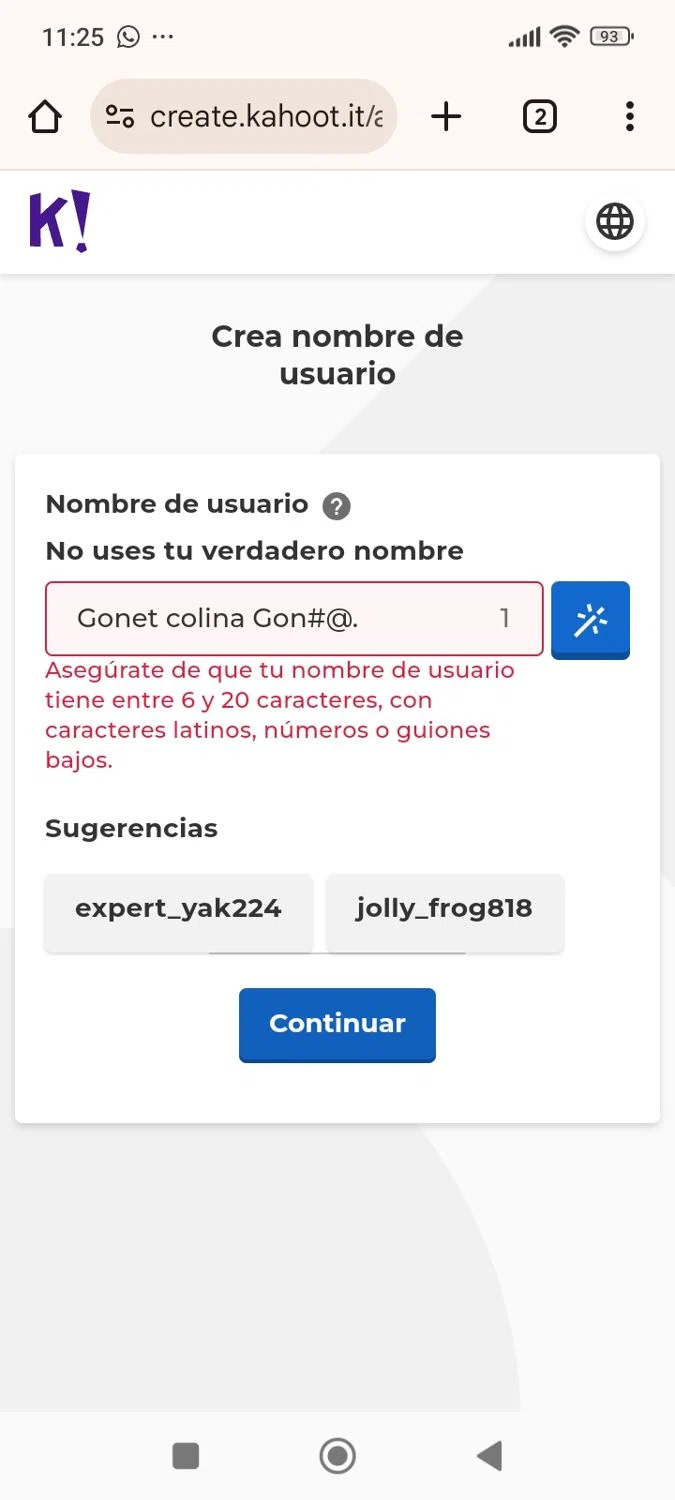Open a new browser tab
This screenshot has width=675, height=1500.
[x=446, y=117]
